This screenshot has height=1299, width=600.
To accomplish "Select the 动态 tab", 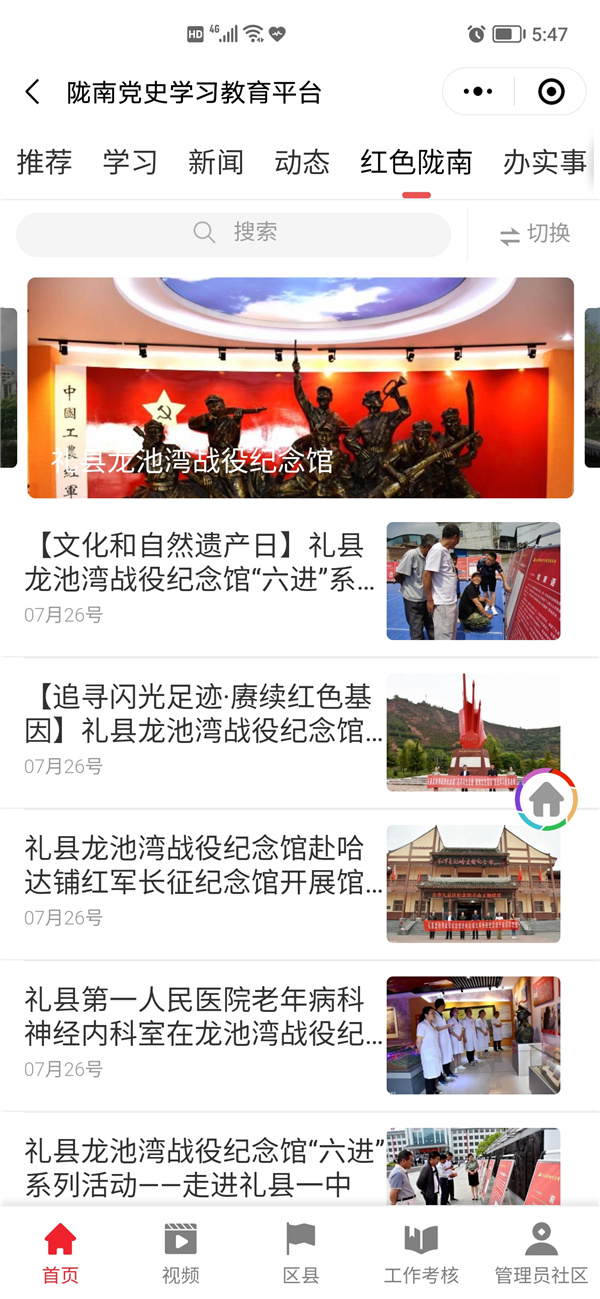I will [x=302, y=162].
